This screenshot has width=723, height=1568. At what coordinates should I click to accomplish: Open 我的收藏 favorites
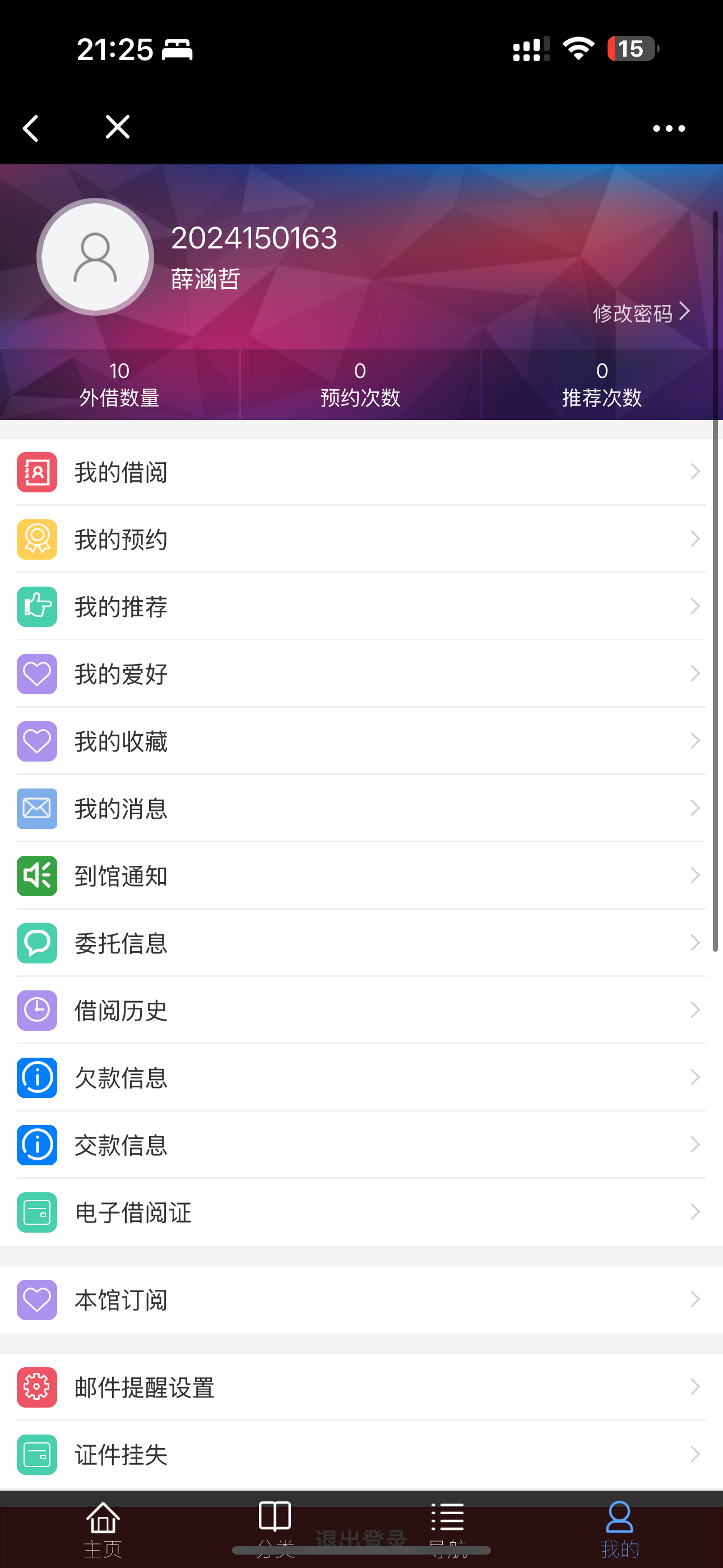pyautogui.click(x=361, y=741)
